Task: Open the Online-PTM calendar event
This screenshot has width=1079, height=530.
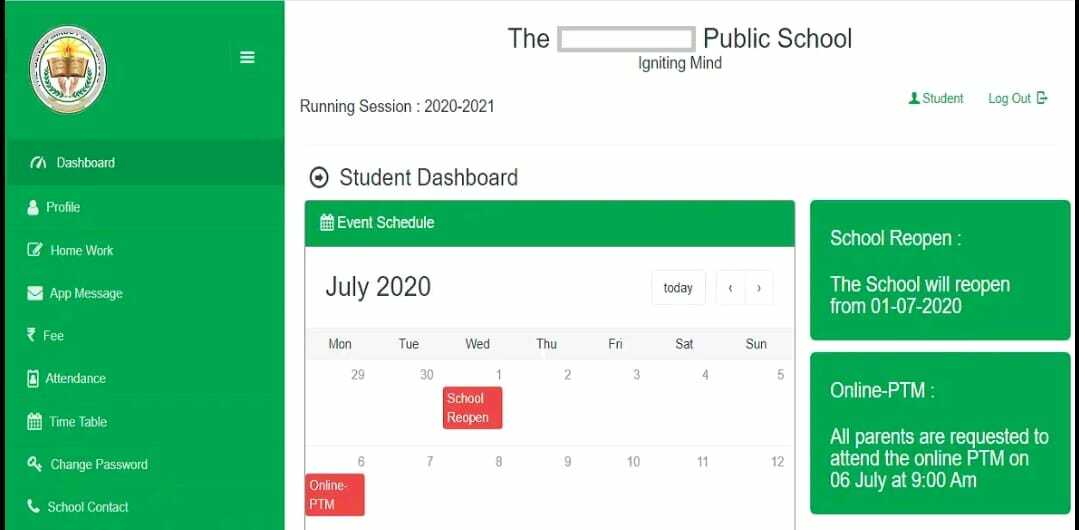Action: (x=334, y=495)
